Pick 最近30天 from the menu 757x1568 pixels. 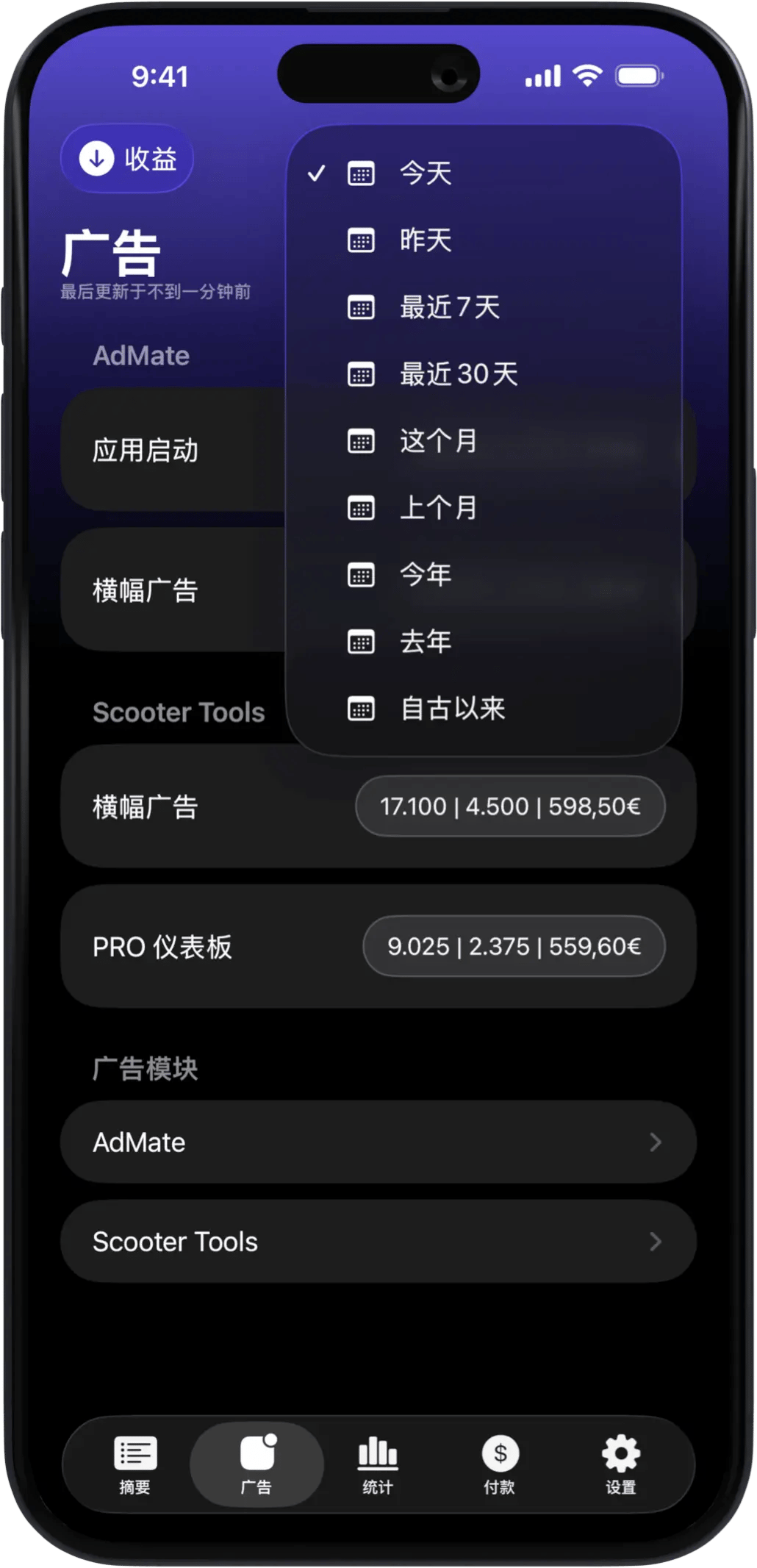pos(458,374)
